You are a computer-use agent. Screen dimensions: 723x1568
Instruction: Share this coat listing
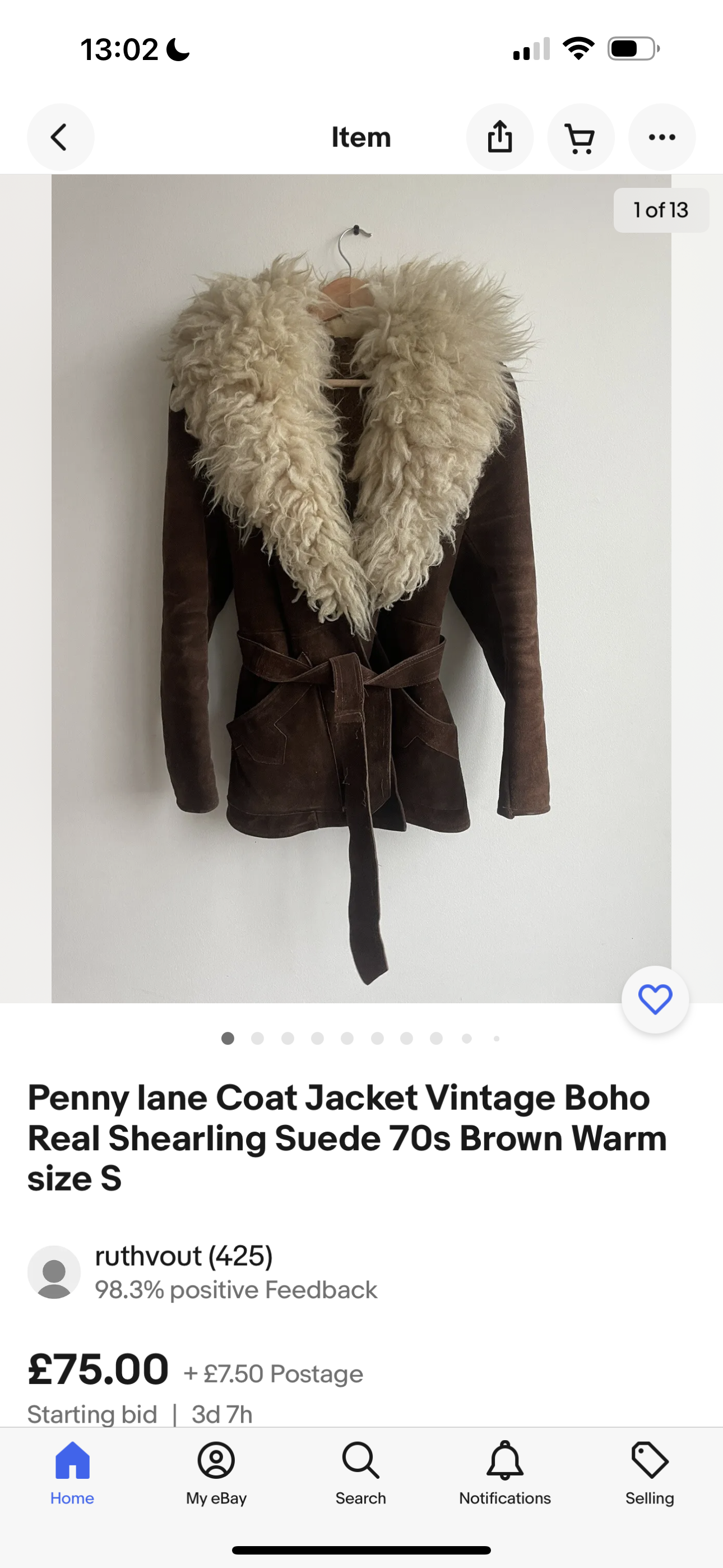[499, 137]
